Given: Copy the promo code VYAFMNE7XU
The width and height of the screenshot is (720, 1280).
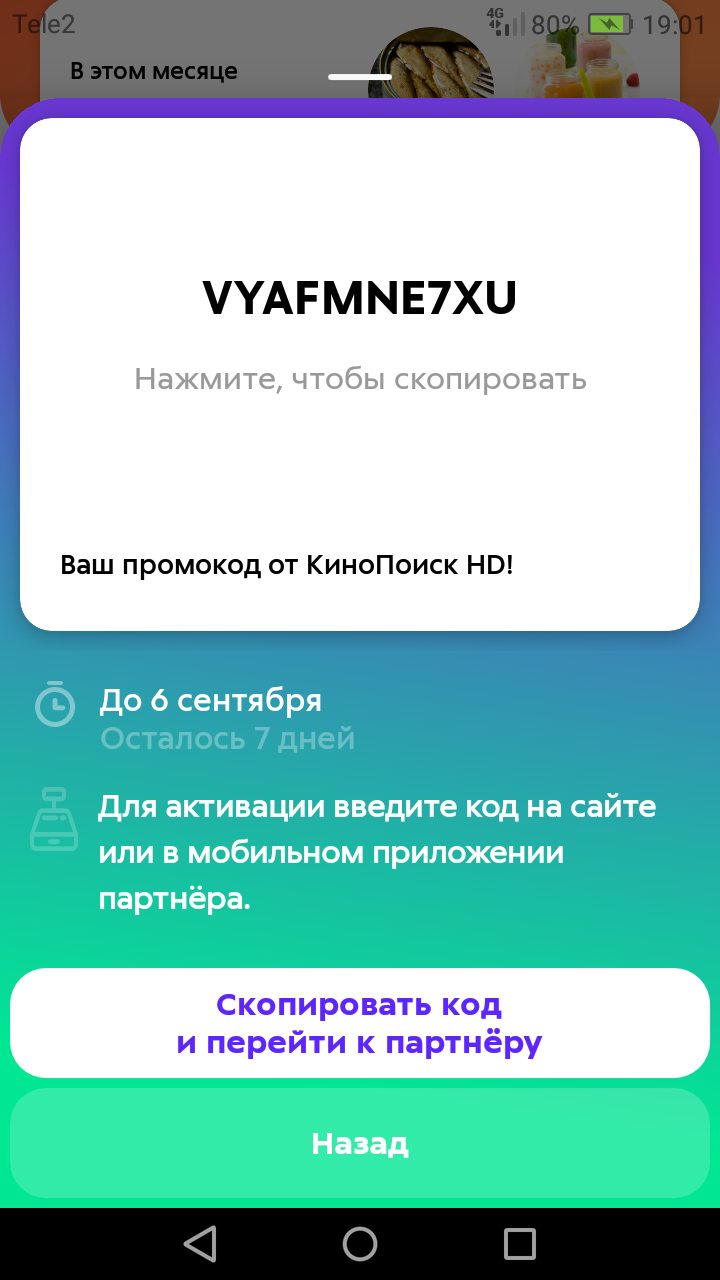Looking at the screenshot, I should (360, 299).
